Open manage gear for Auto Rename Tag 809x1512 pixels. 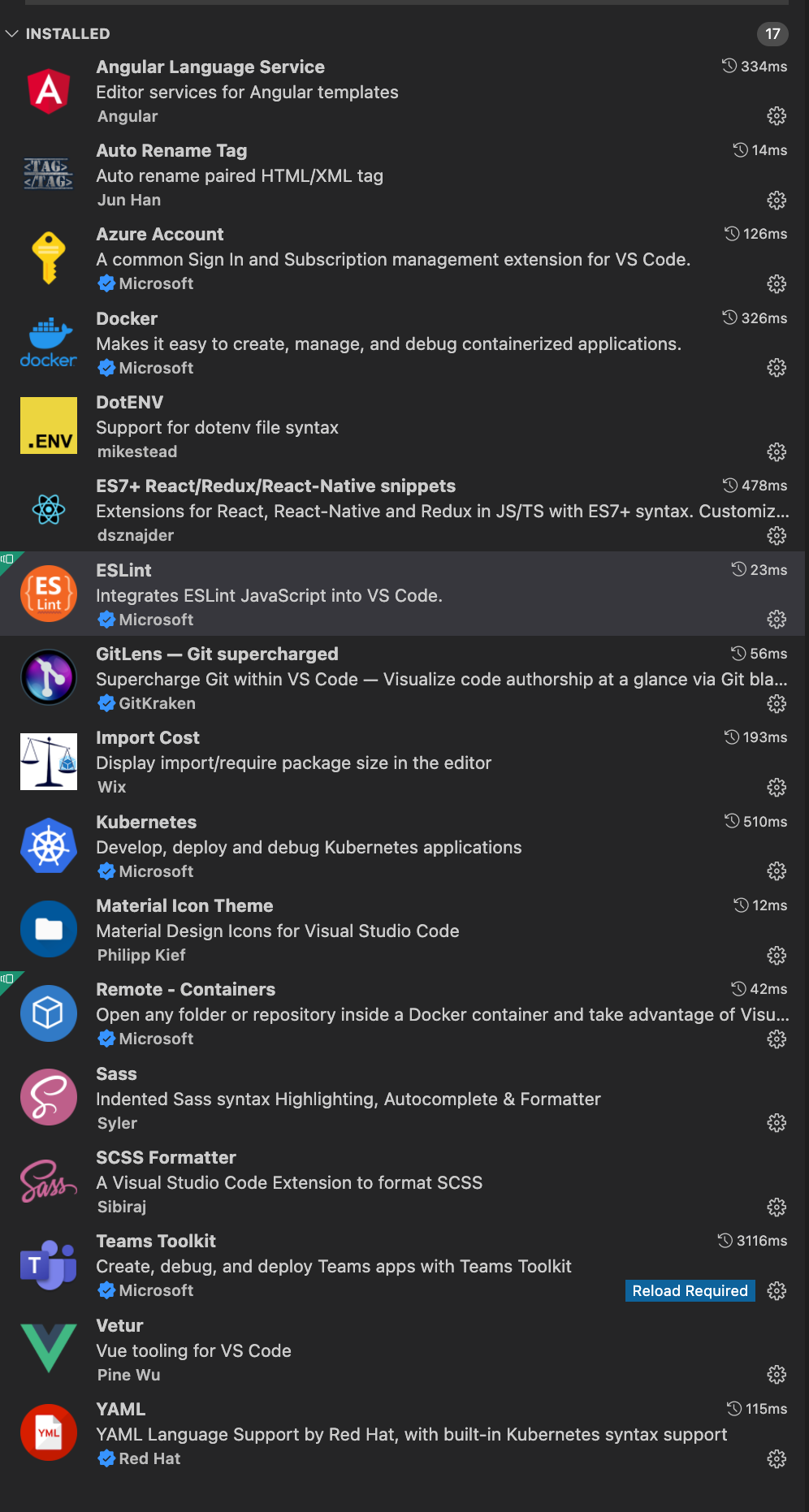tap(777, 200)
